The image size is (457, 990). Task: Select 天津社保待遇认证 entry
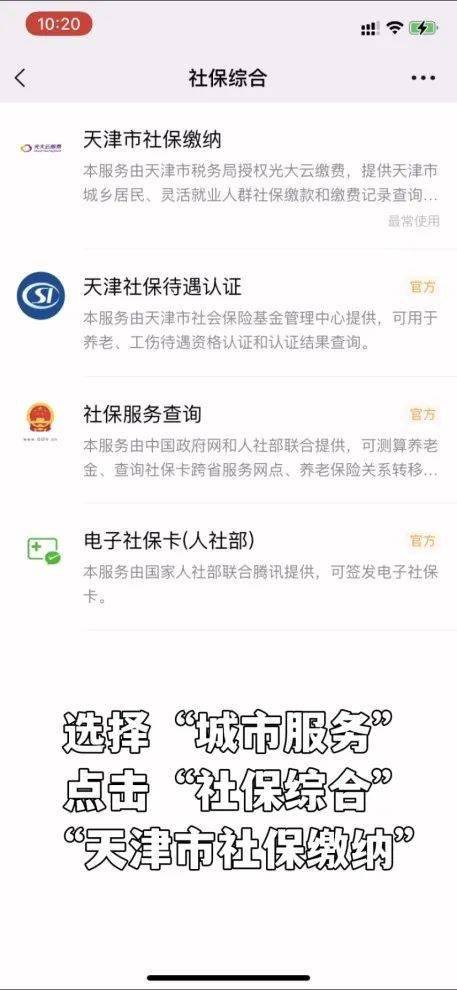coord(228,313)
